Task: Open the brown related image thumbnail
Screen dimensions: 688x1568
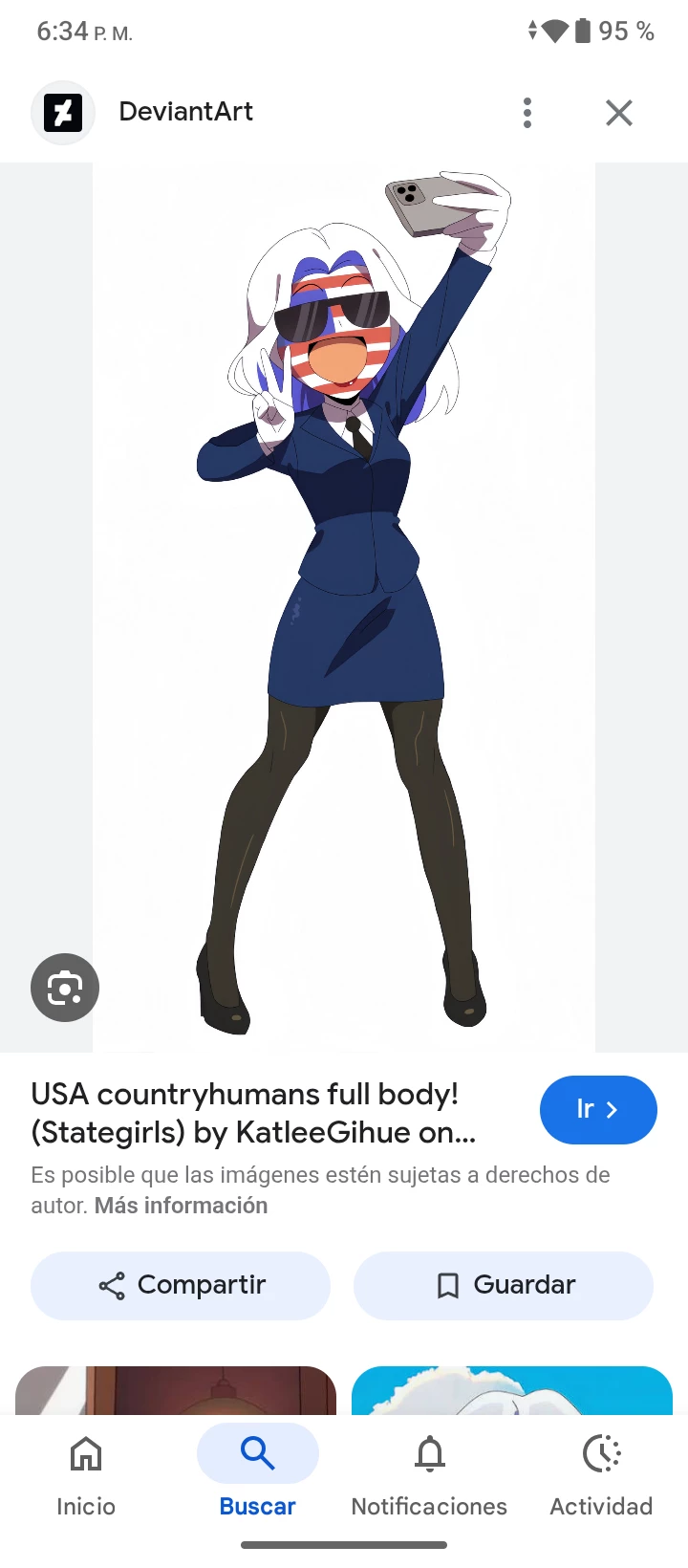Action: [x=176, y=1390]
